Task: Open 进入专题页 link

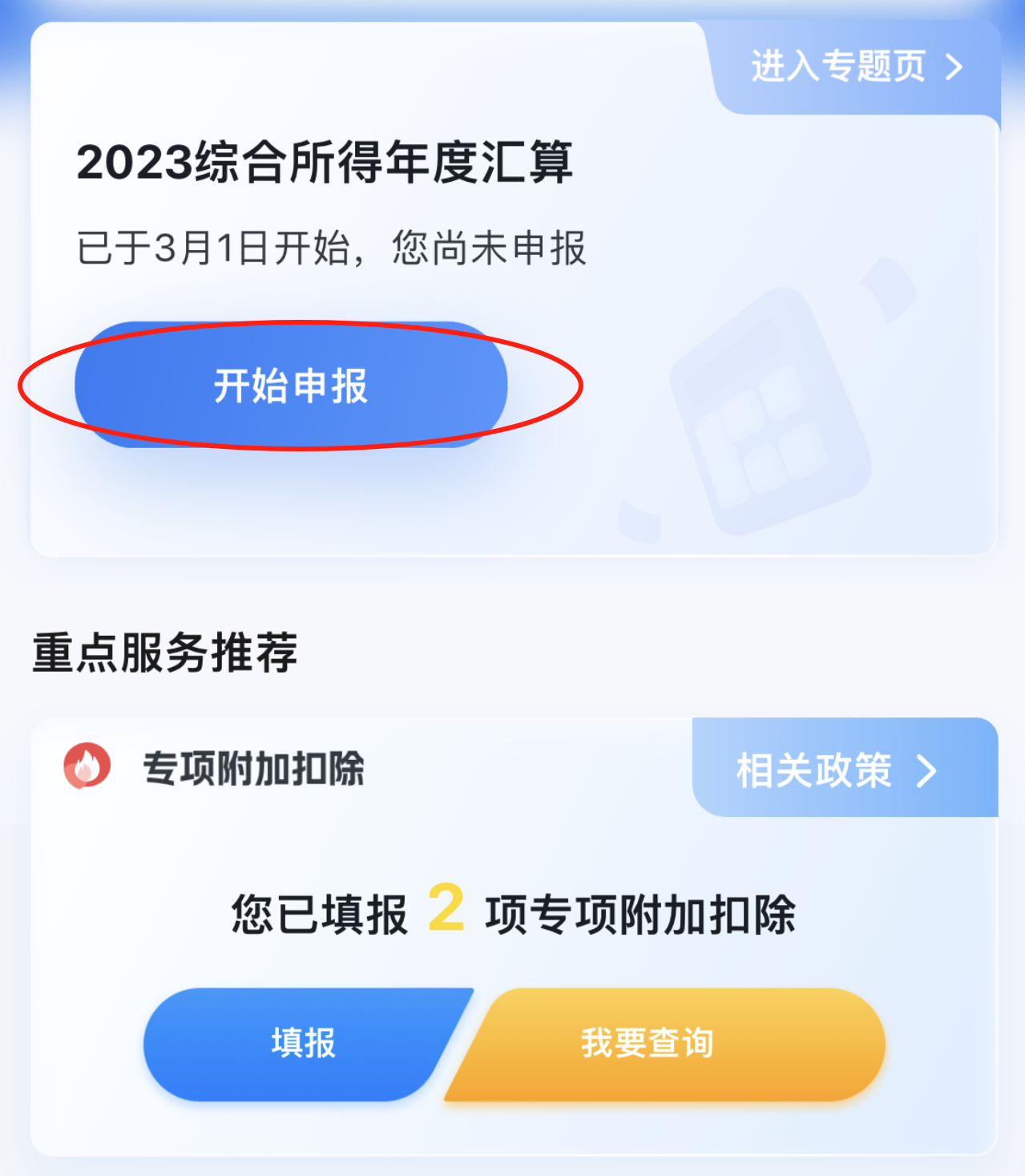Action: [854, 67]
